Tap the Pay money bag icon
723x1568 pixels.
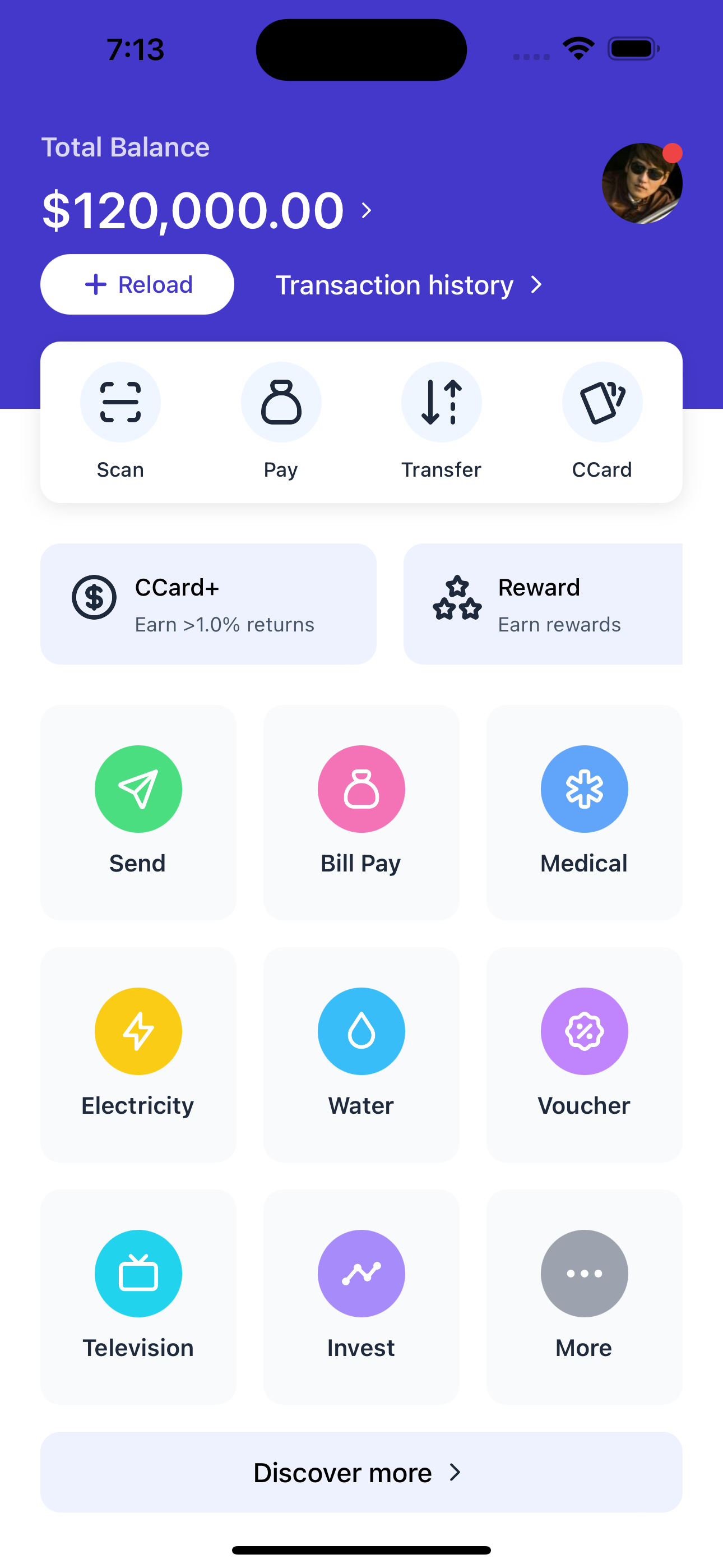[281, 402]
